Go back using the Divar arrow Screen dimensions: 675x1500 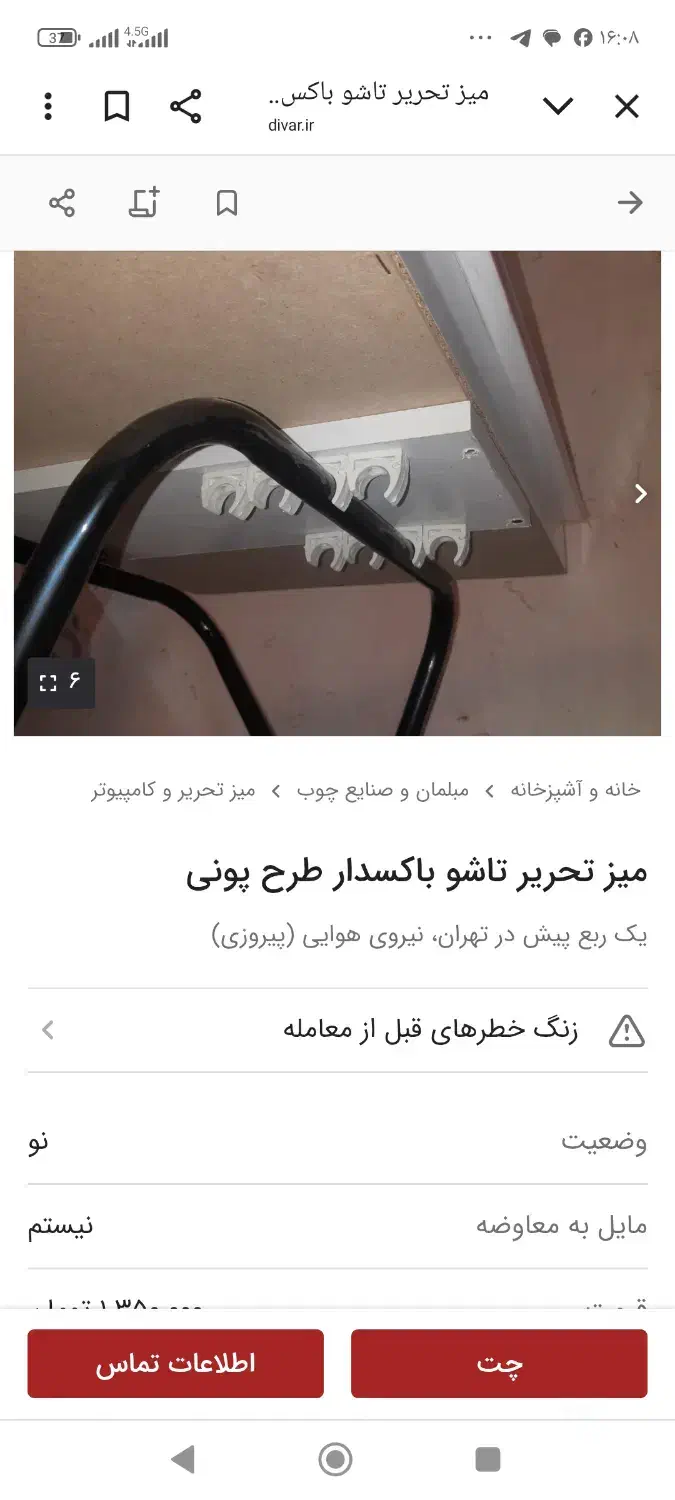pos(630,203)
